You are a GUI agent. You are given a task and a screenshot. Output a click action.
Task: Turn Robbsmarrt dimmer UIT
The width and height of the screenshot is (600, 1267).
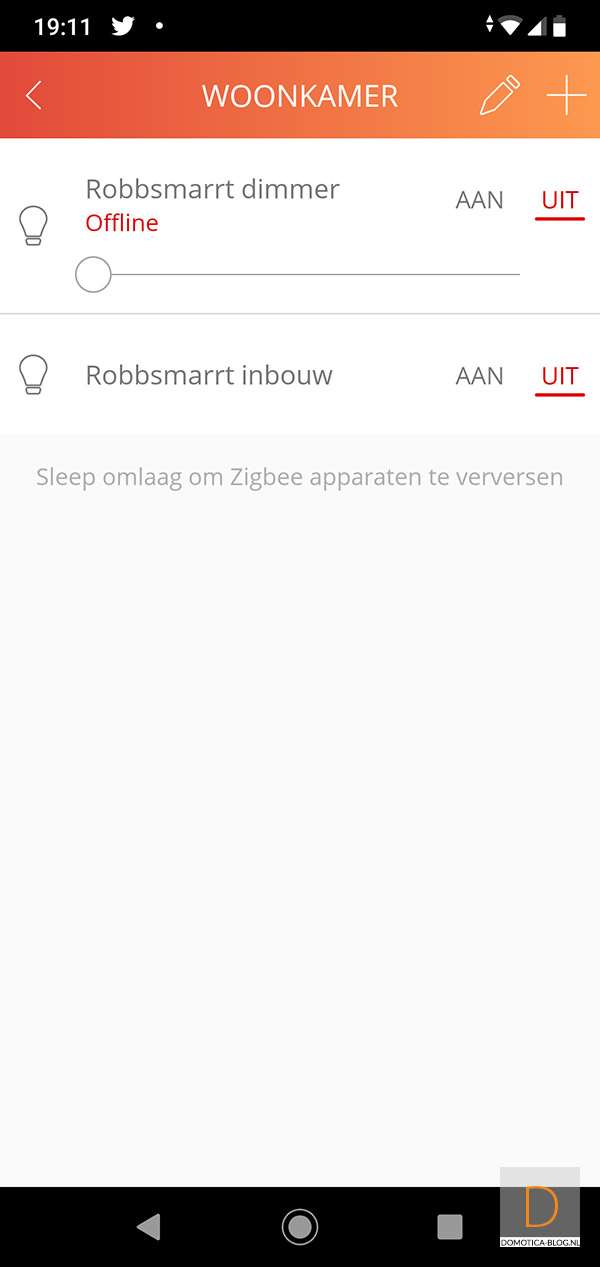coord(559,200)
